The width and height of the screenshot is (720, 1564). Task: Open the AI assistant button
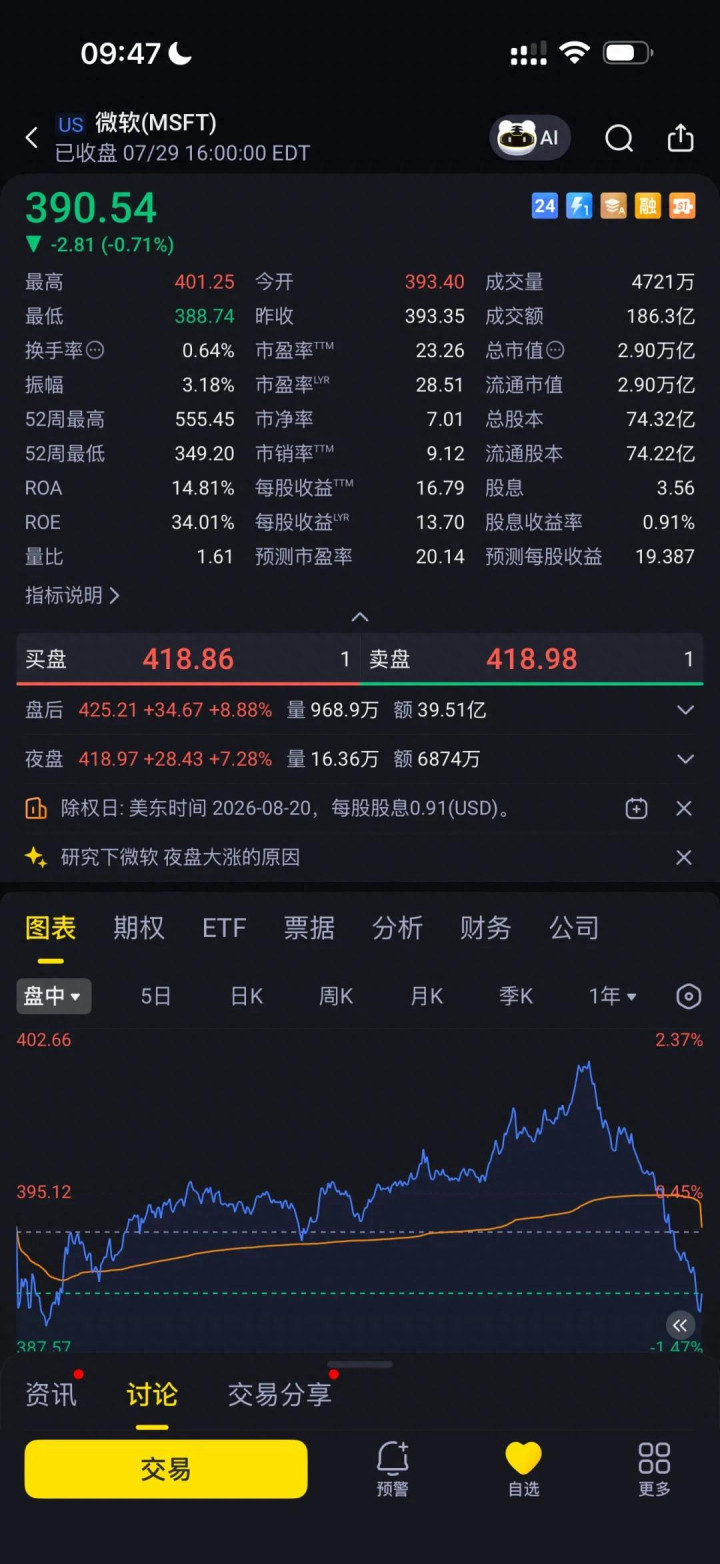tap(530, 138)
